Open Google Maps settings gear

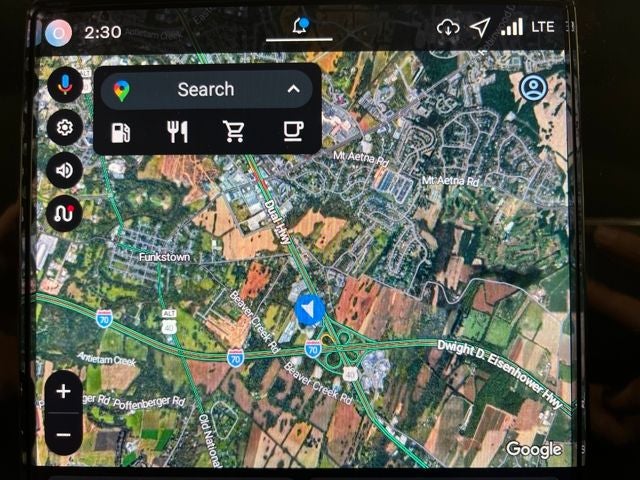[x=64, y=127]
